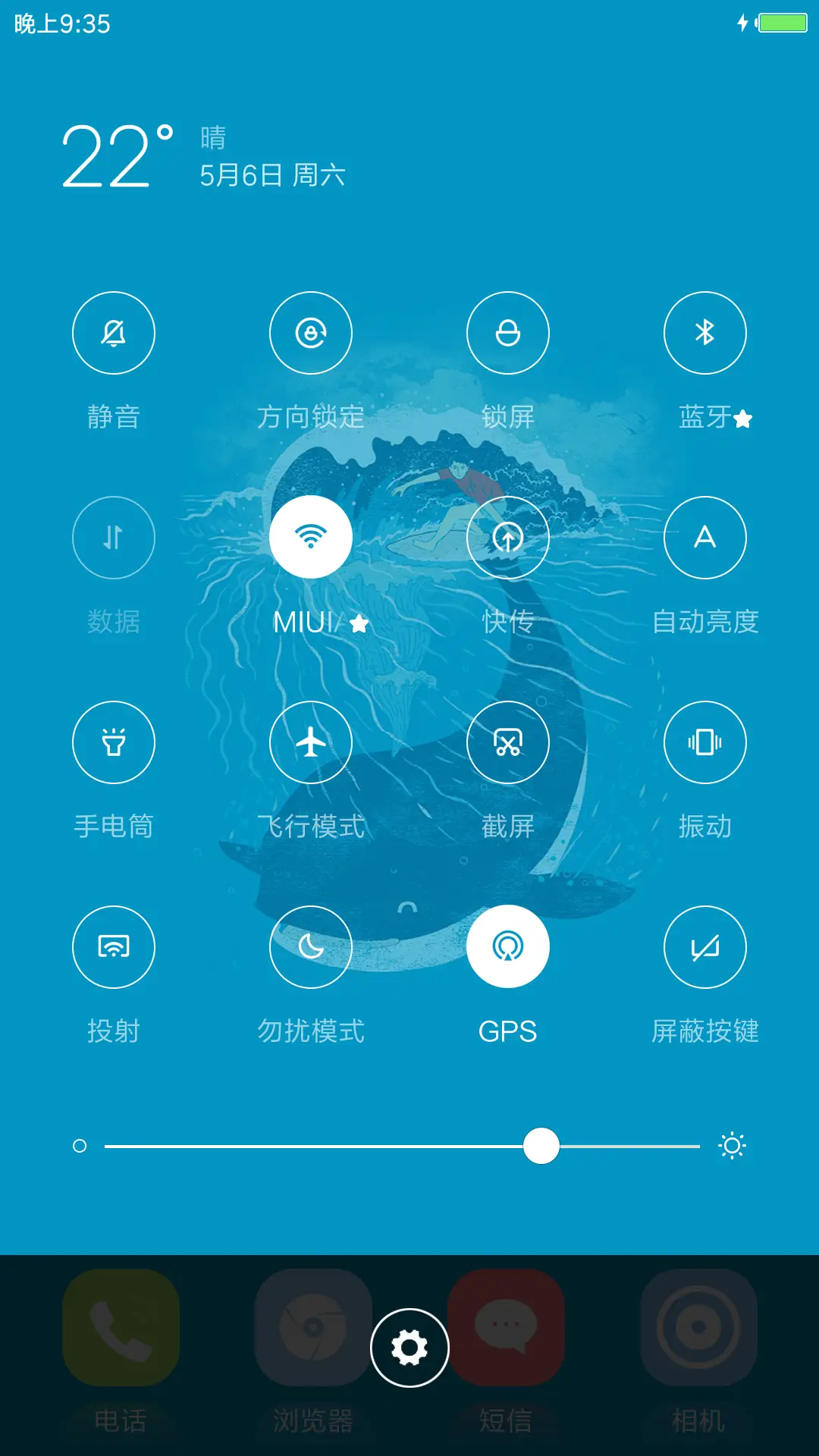Tap the battery indicator
Viewport: 819px width, 1456px height.
785,23
